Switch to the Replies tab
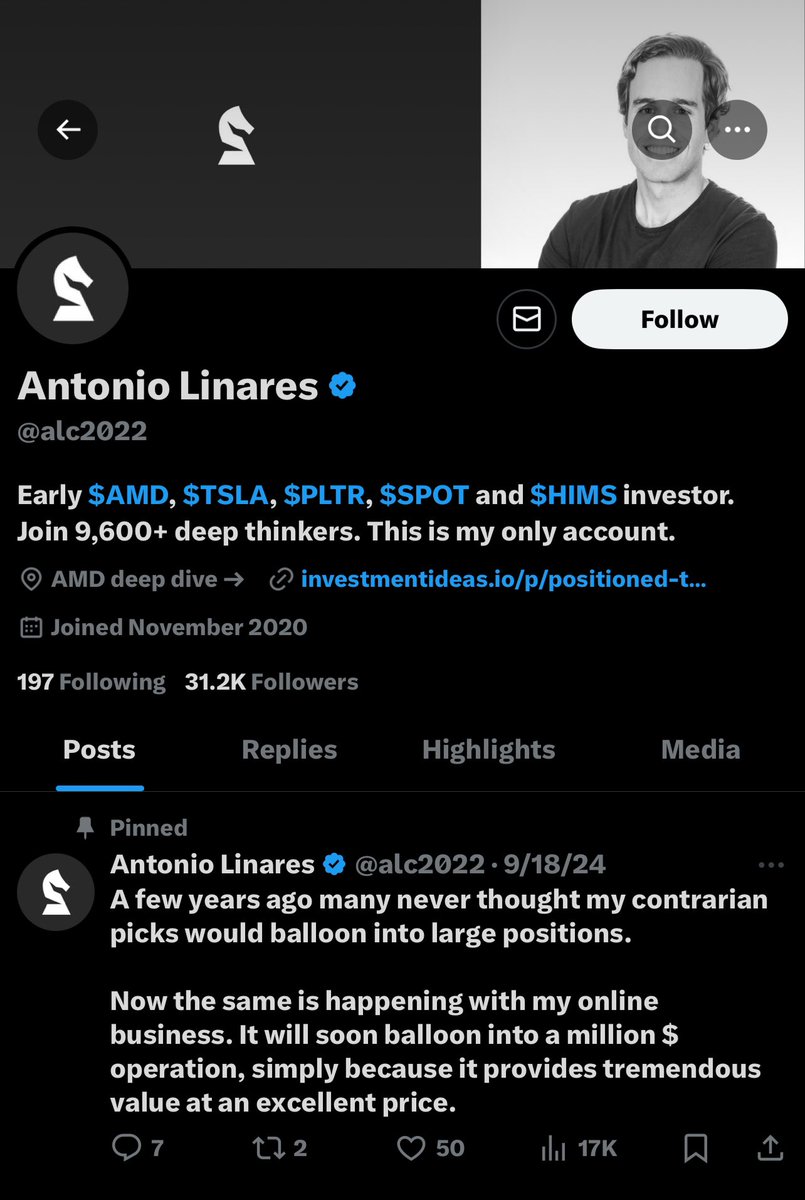 click(x=289, y=750)
